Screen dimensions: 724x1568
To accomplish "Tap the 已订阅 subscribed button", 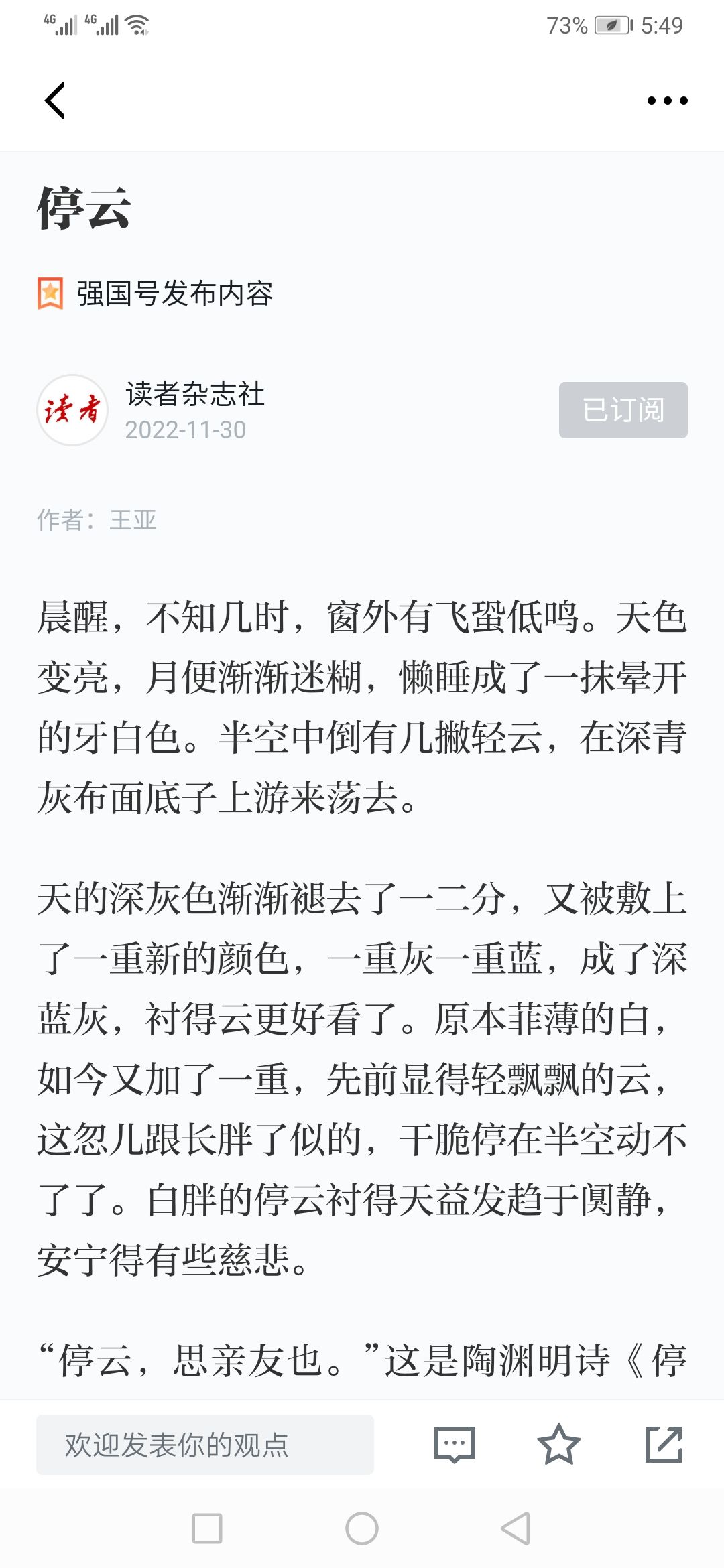I will pos(623,410).
